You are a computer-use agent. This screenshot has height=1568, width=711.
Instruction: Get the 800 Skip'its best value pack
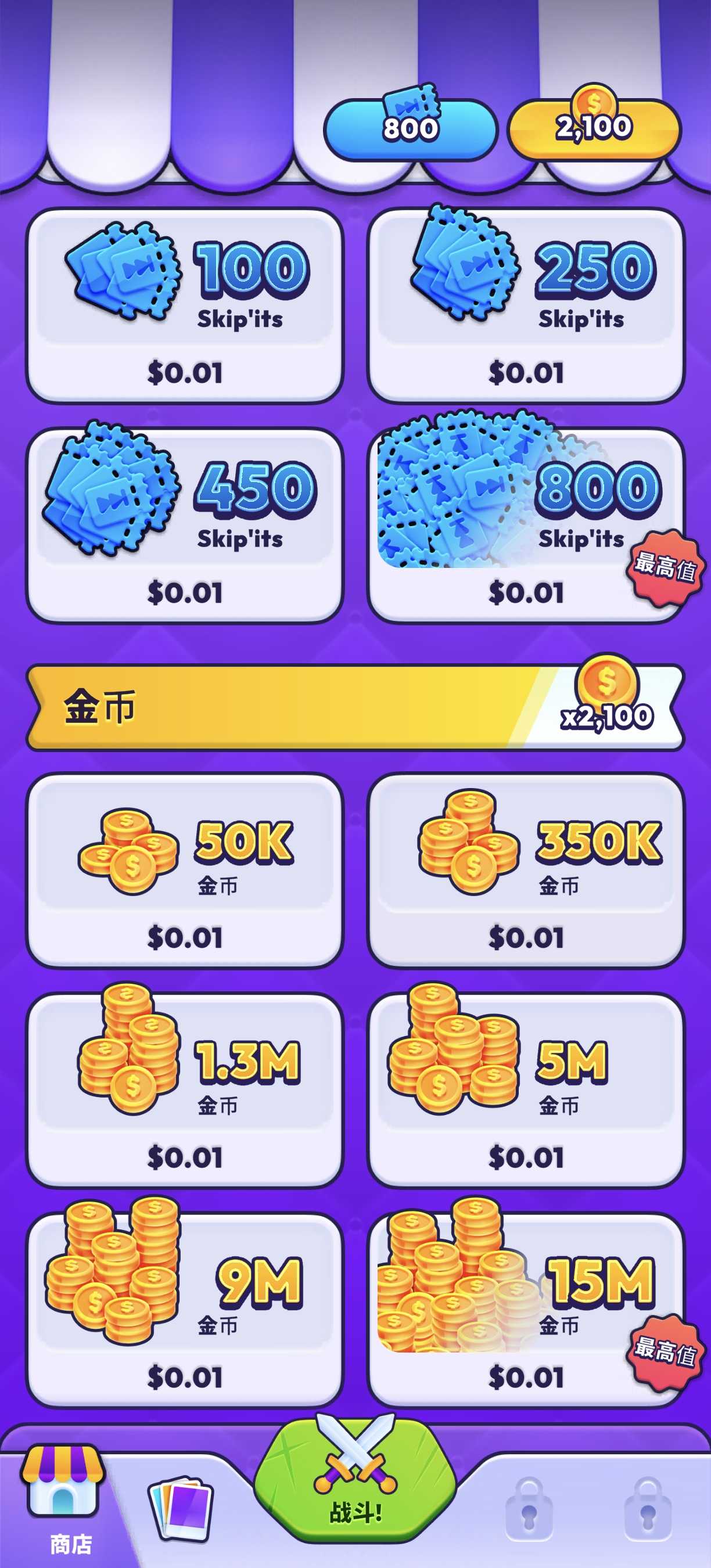(526, 526)
